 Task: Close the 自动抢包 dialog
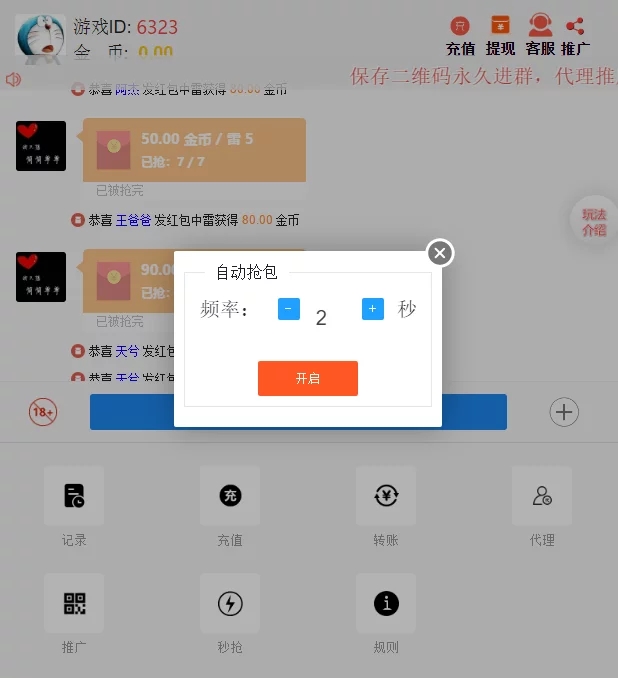[441, 253]
